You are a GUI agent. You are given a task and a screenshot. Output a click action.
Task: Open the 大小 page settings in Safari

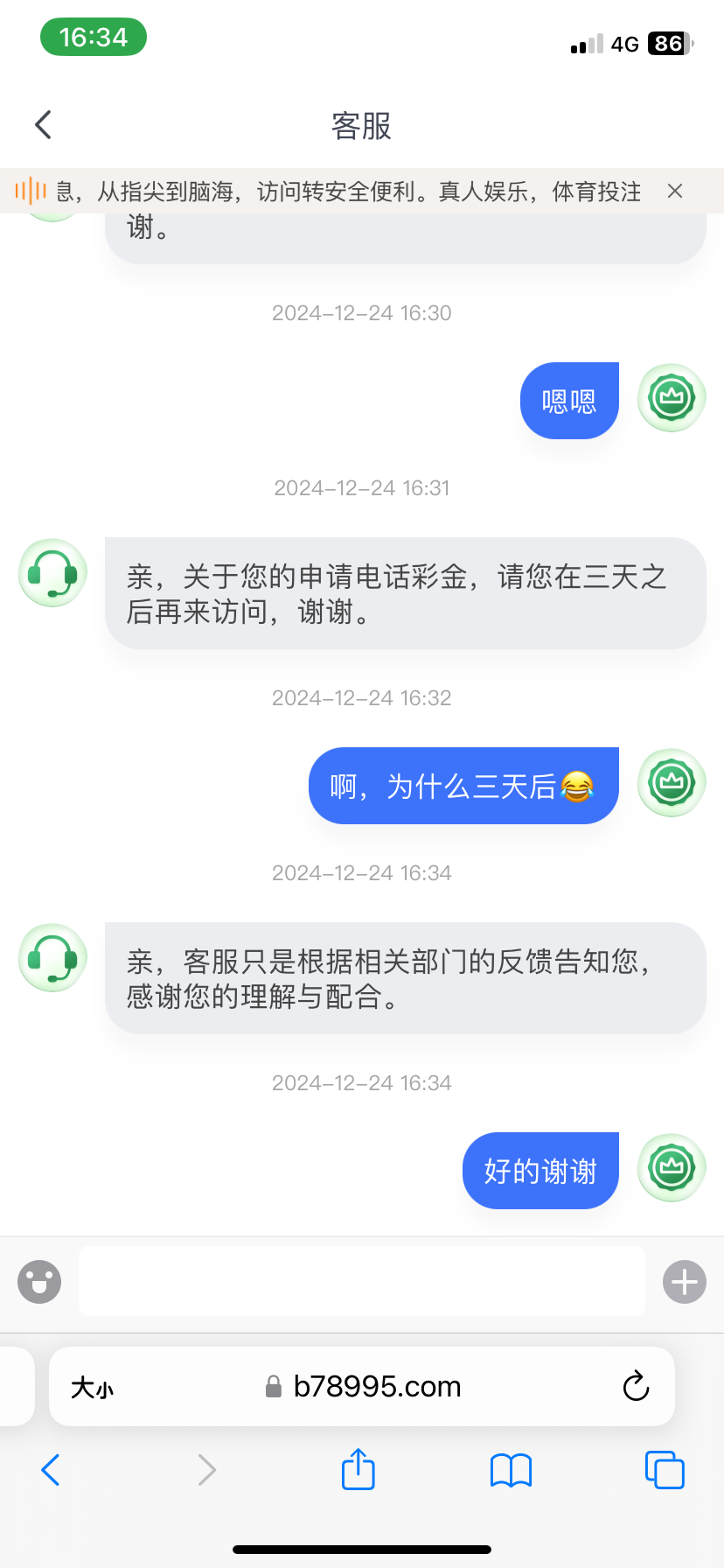[x=93, y=1387]
